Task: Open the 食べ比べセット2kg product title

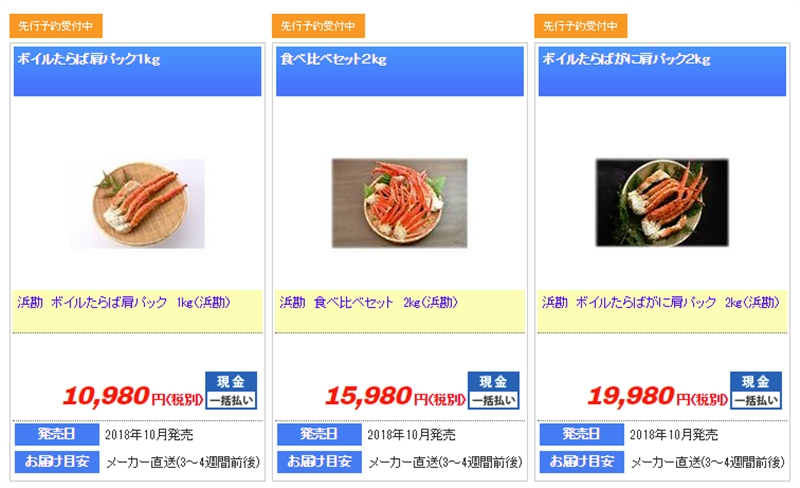Action: [332, 59]
